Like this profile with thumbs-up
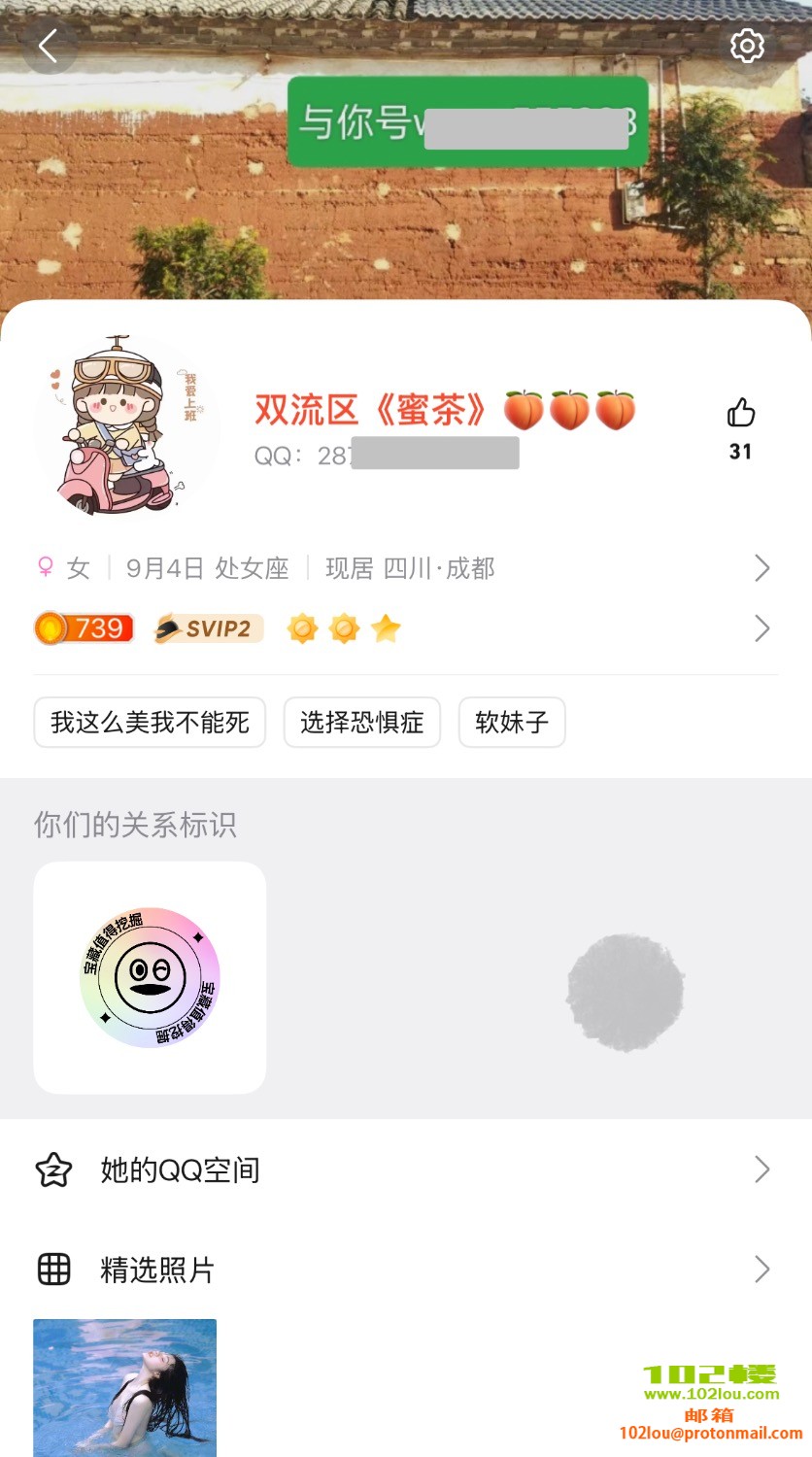 coord(740,414)
